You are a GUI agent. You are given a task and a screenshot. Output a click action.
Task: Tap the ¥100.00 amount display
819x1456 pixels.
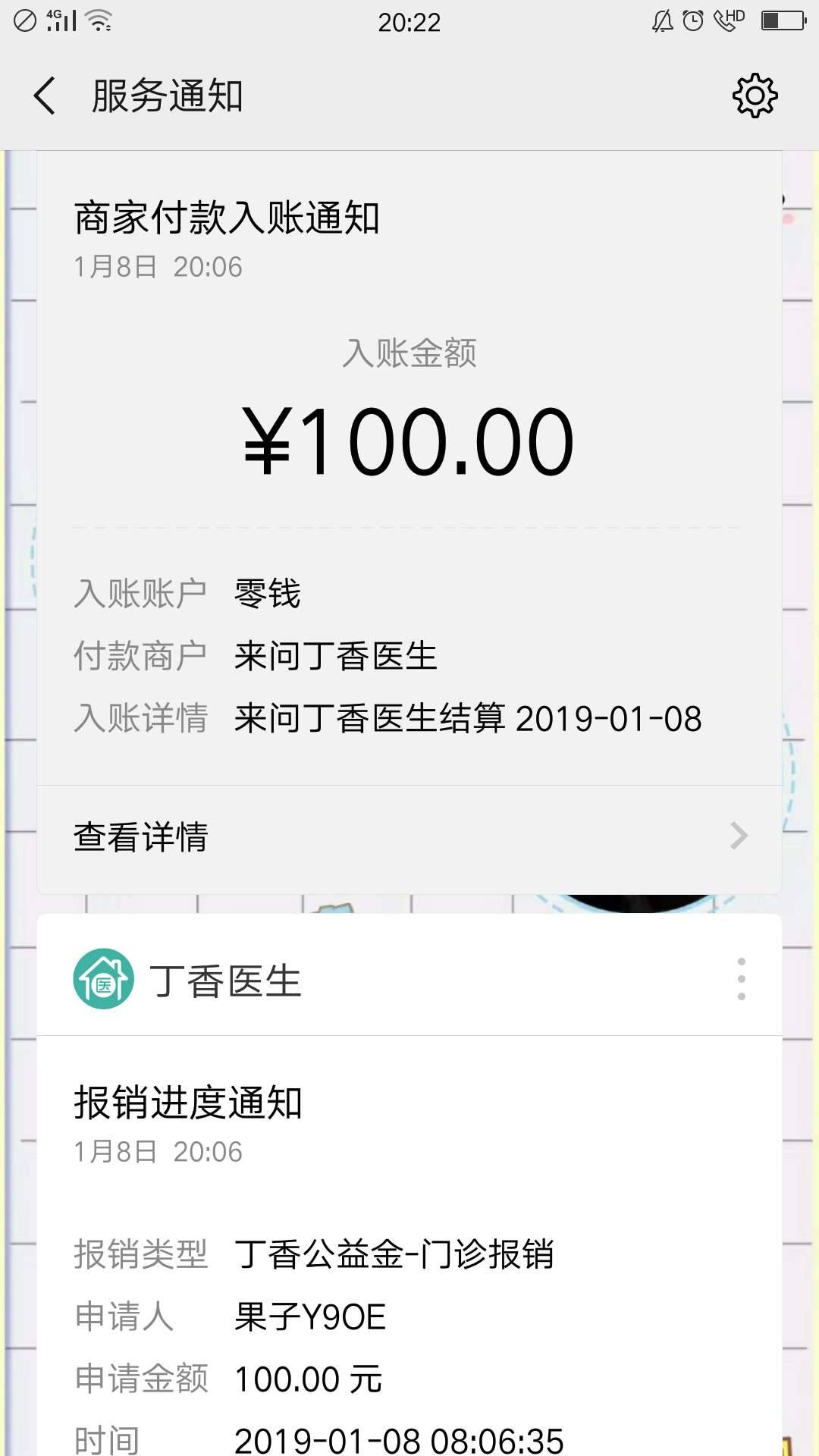(x=409, y=440)
